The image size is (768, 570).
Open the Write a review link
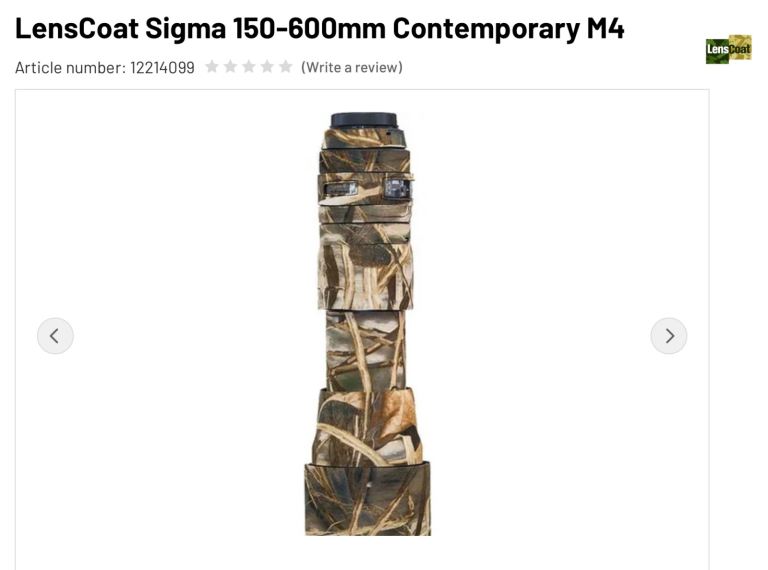(x=351, y=67)
